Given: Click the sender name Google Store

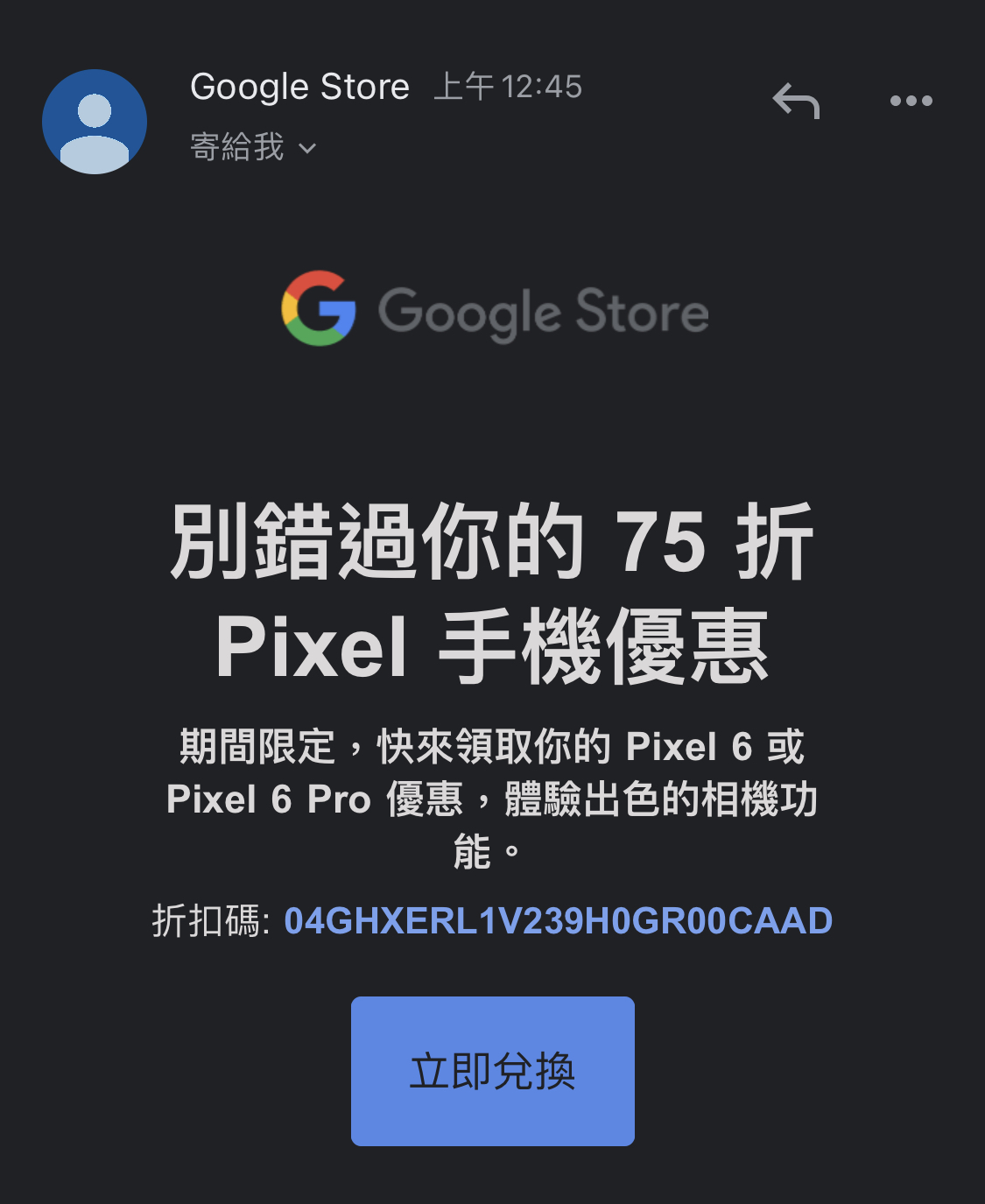Looking at the screenshot, I should pyautogui.click(x=300, y=86).
